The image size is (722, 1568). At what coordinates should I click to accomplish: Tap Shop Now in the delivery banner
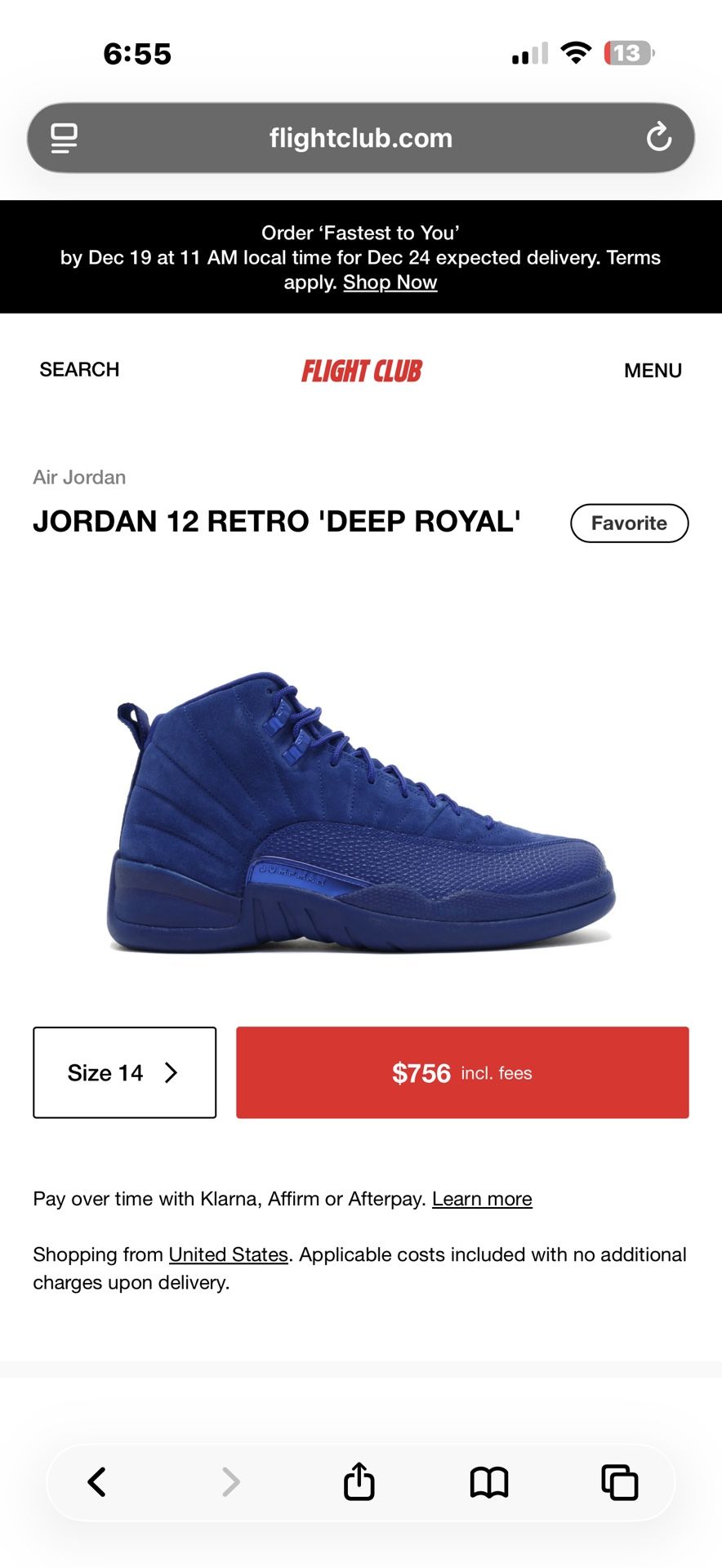coord(390,282)
